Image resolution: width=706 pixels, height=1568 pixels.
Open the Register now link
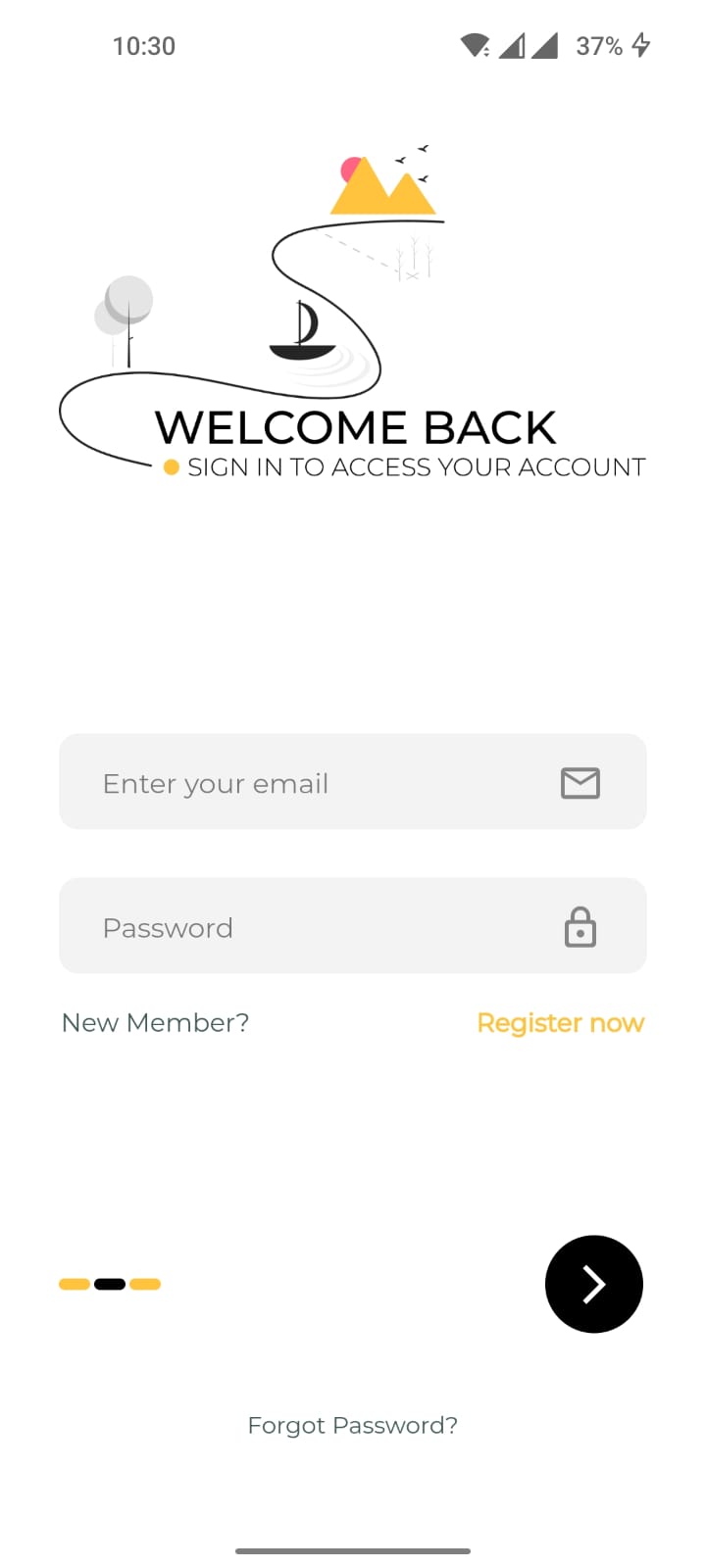[560, 1022]
